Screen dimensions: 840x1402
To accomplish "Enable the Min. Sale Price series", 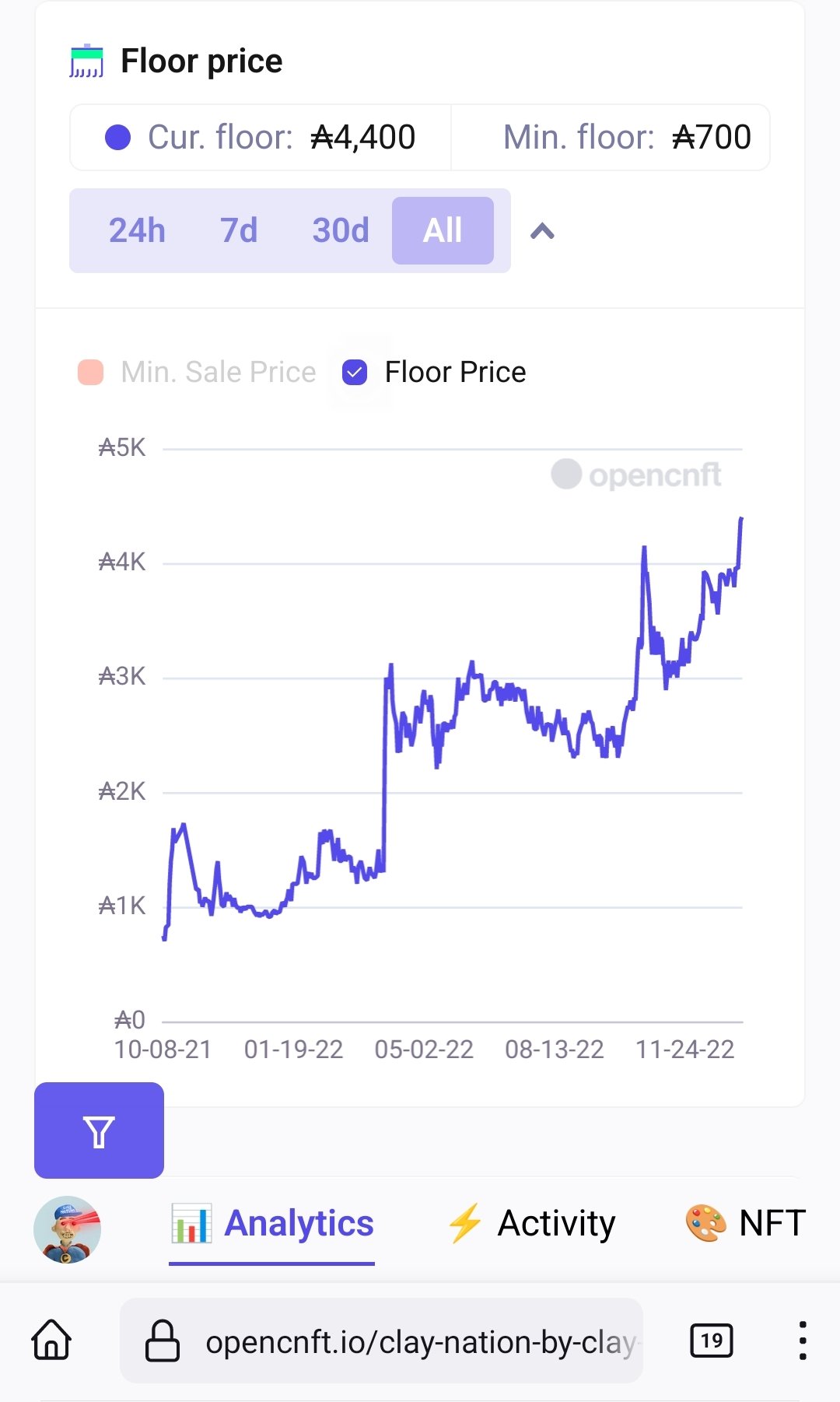I will pyautogui.click(x=198, y=373).
